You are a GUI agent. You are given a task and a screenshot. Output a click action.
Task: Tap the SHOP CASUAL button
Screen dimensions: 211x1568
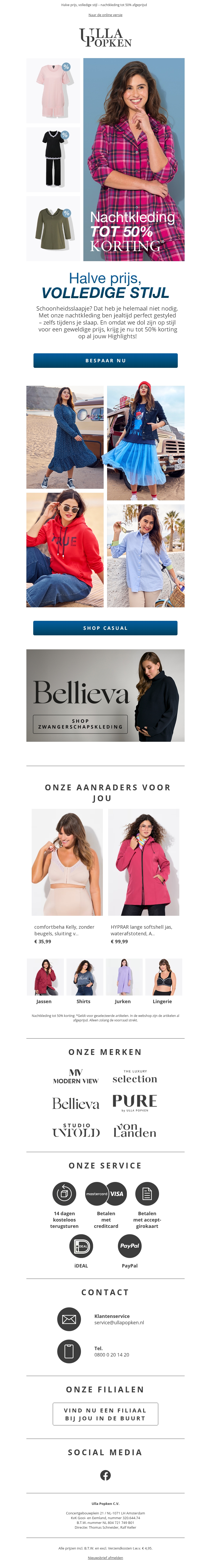[x=105, y=628]
